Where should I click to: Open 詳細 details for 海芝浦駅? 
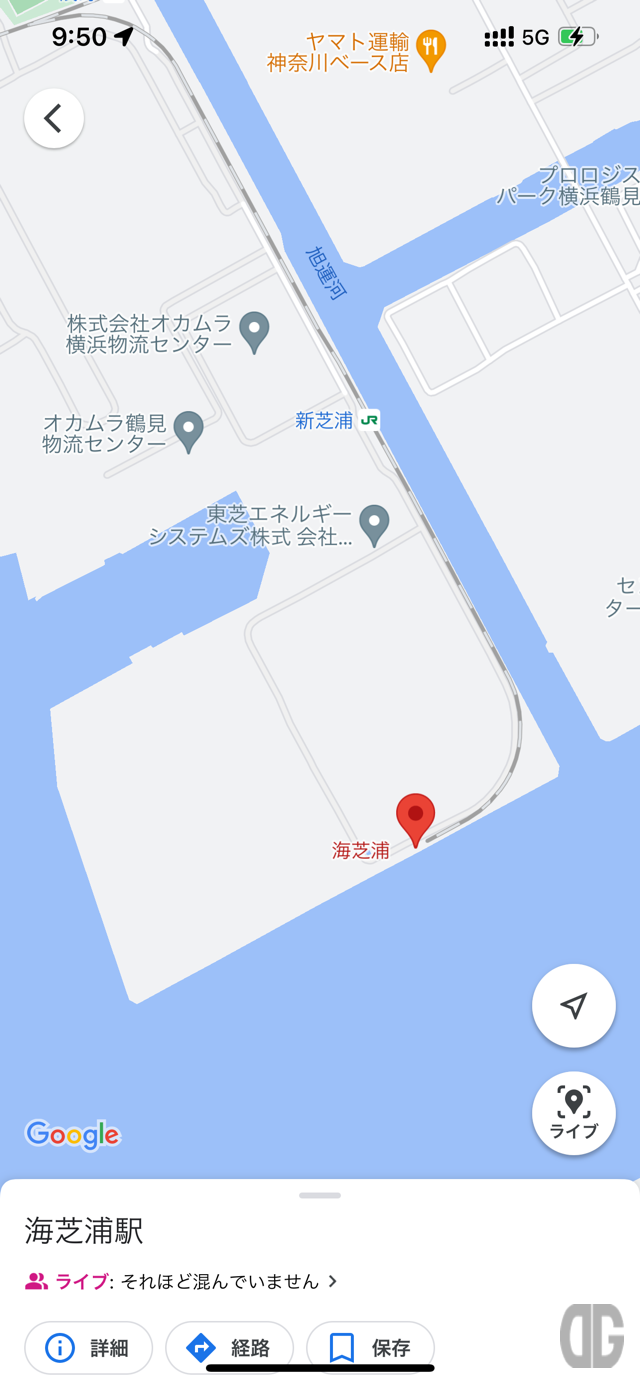tap(88, 1348)
